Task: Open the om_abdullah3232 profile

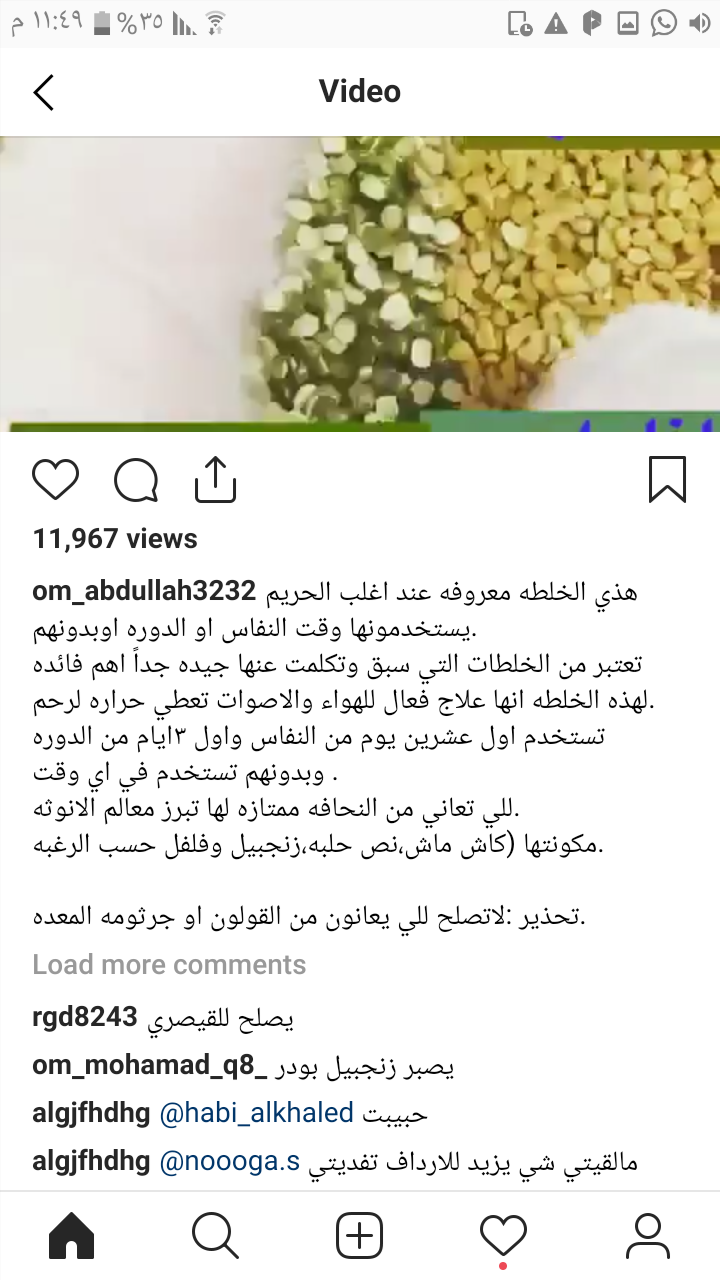Action: click(144, 591)
